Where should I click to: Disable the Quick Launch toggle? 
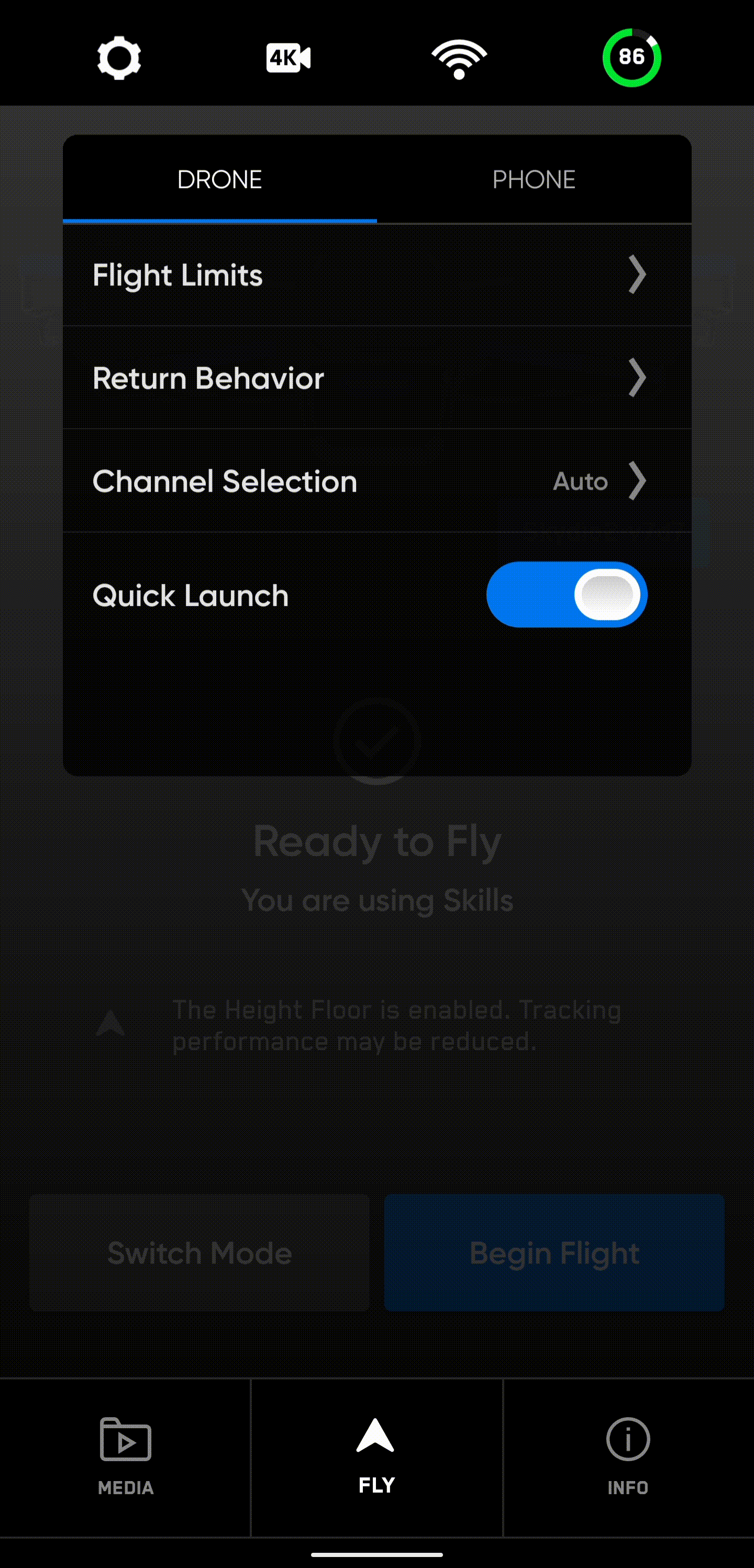pyautogui.click(x=567, y=595)
